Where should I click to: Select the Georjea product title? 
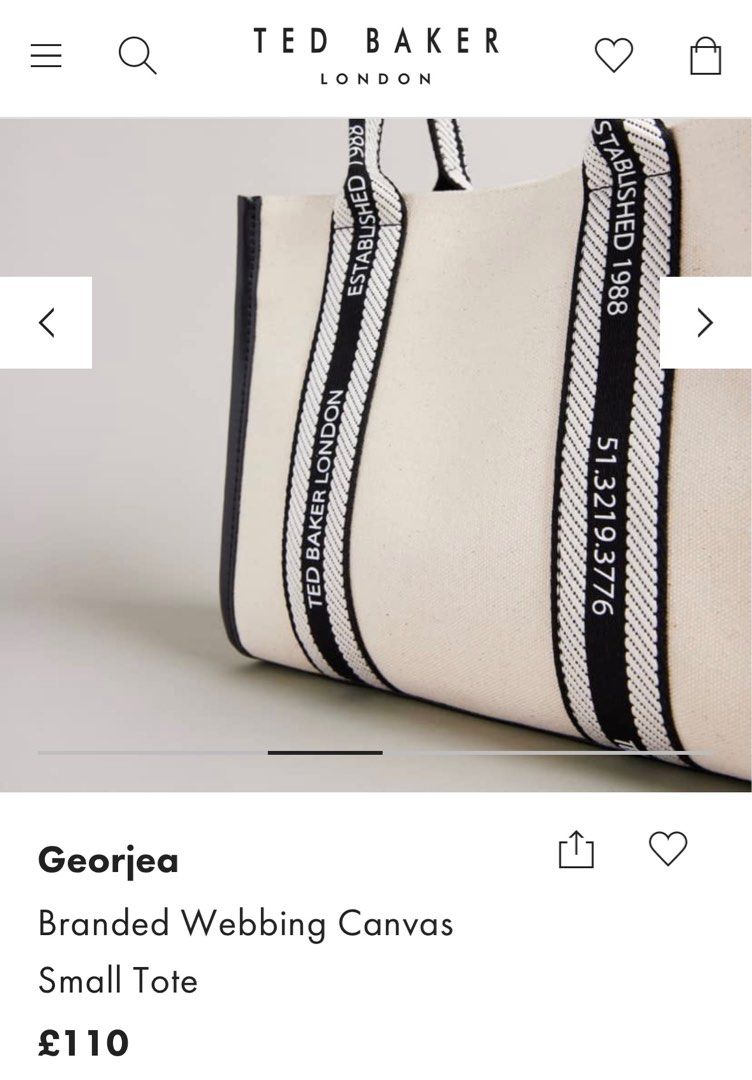coord(108,861)
